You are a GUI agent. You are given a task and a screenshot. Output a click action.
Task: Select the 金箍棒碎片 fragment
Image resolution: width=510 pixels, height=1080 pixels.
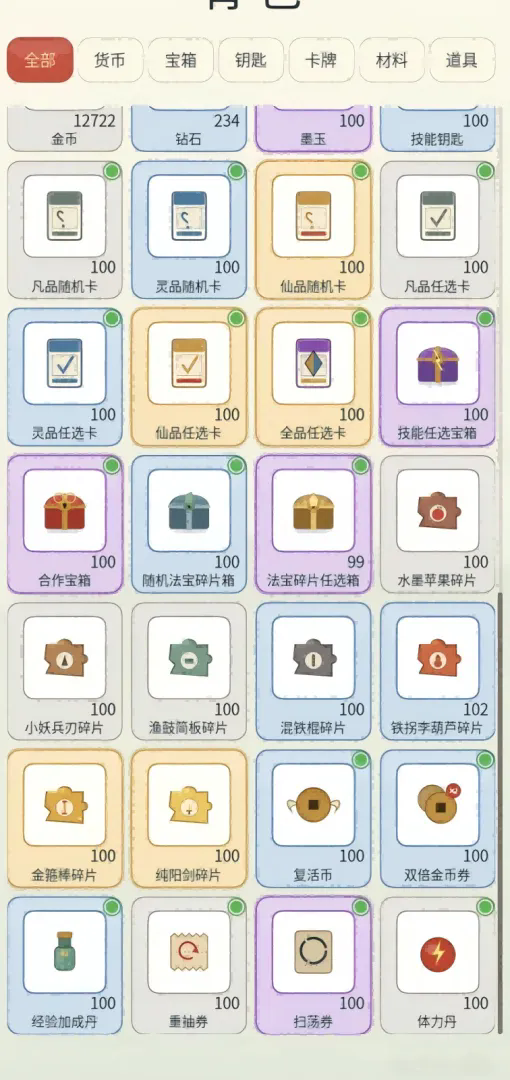point(65,819)
